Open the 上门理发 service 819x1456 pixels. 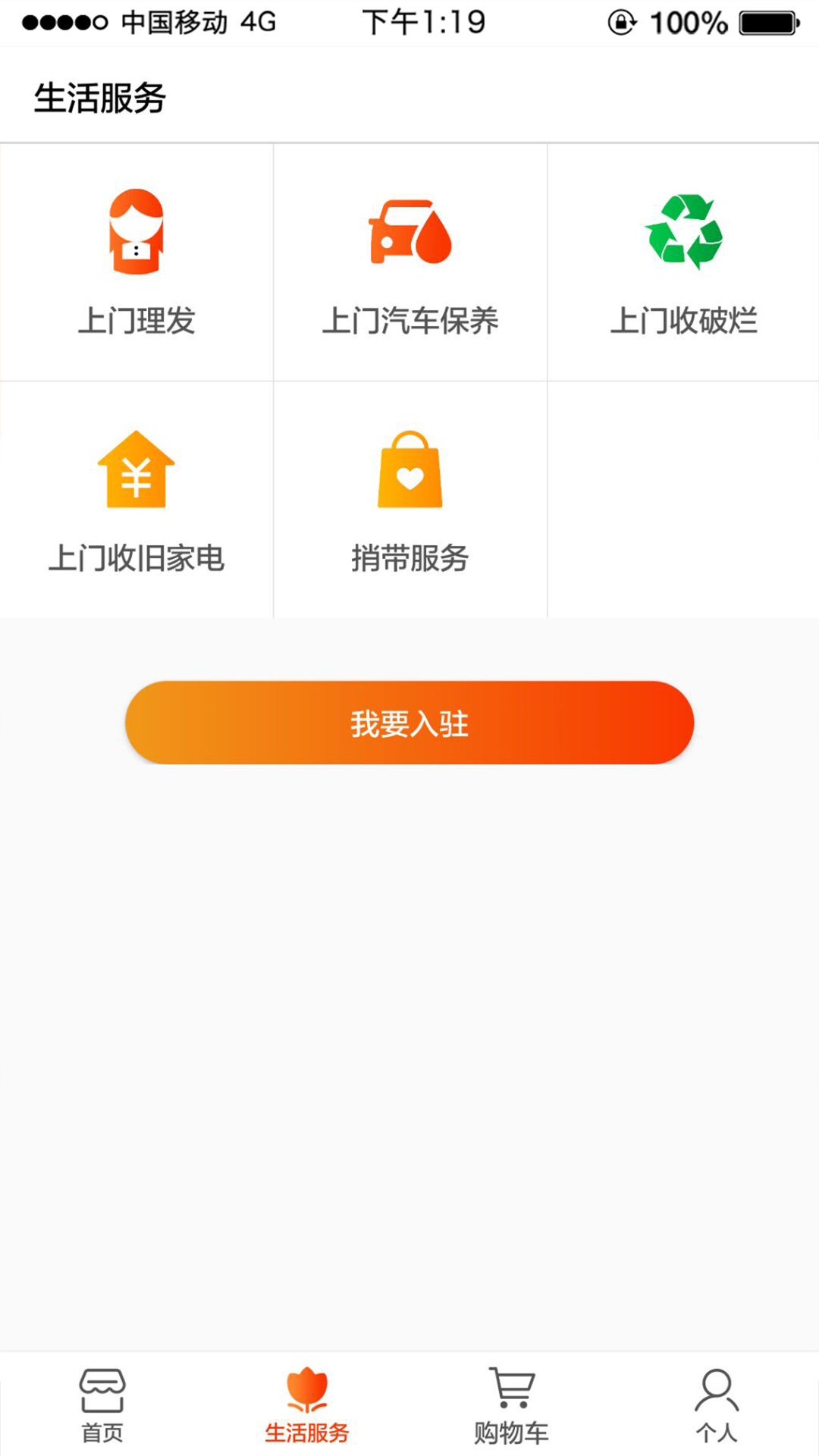click(136, 262)
